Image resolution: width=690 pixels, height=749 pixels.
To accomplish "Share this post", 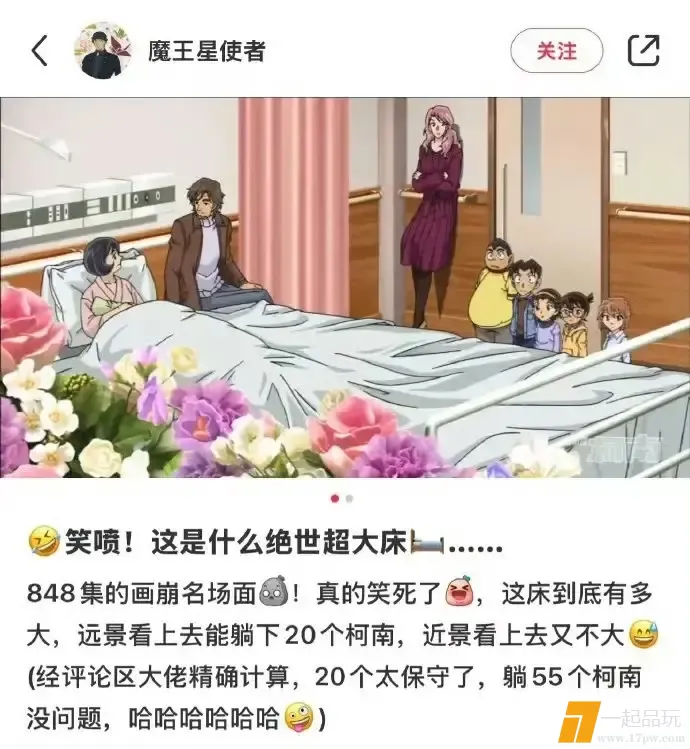I will [643, 50].
